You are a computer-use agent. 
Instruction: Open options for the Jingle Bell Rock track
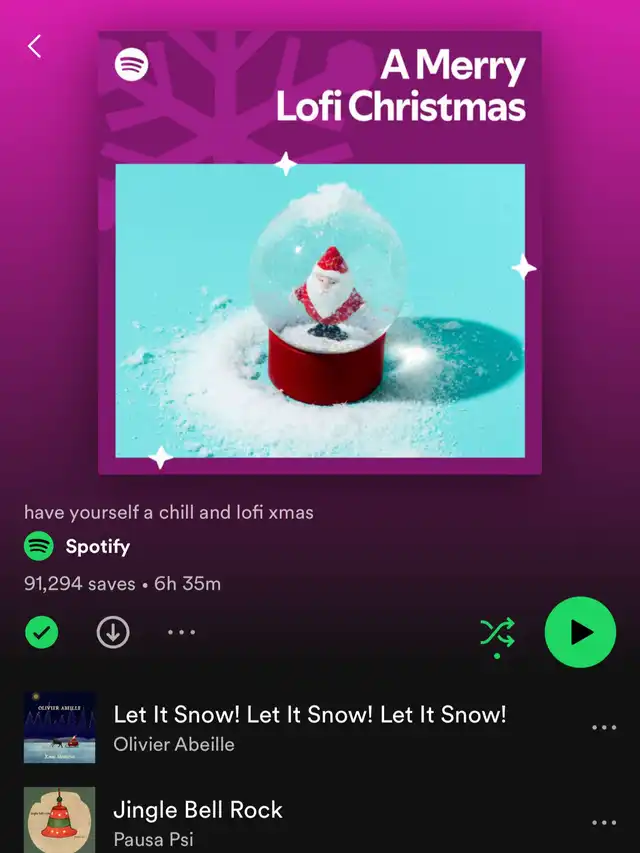coord(604,823)
